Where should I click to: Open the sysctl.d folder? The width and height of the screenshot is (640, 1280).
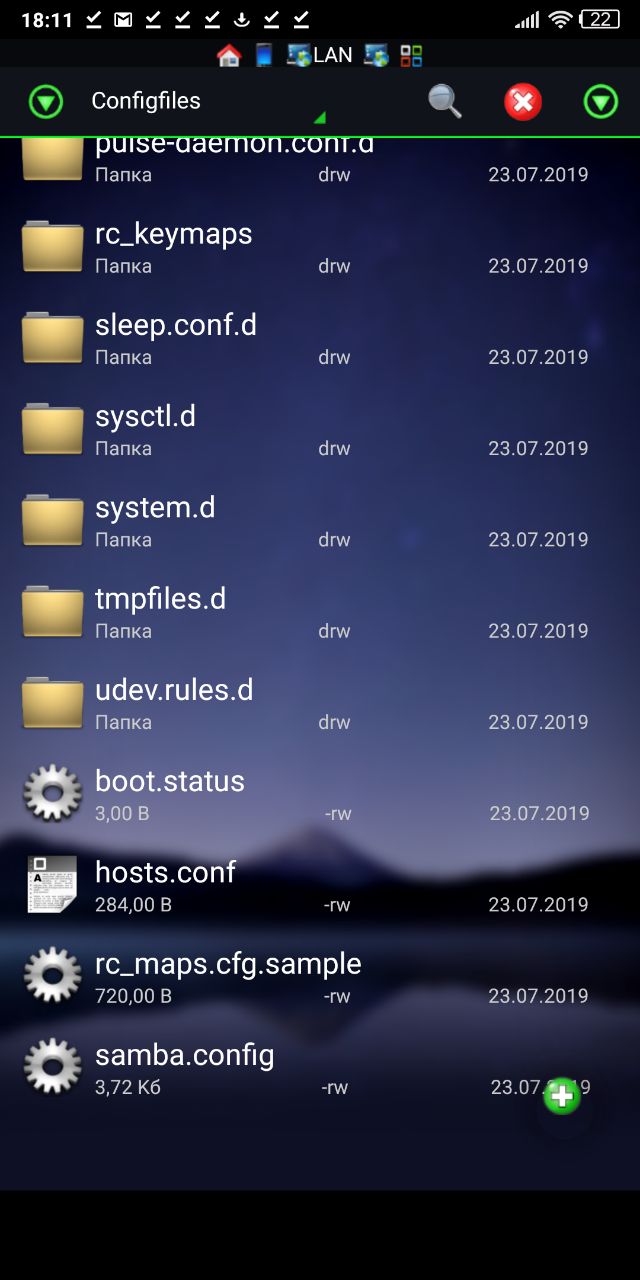coord(145,428)
